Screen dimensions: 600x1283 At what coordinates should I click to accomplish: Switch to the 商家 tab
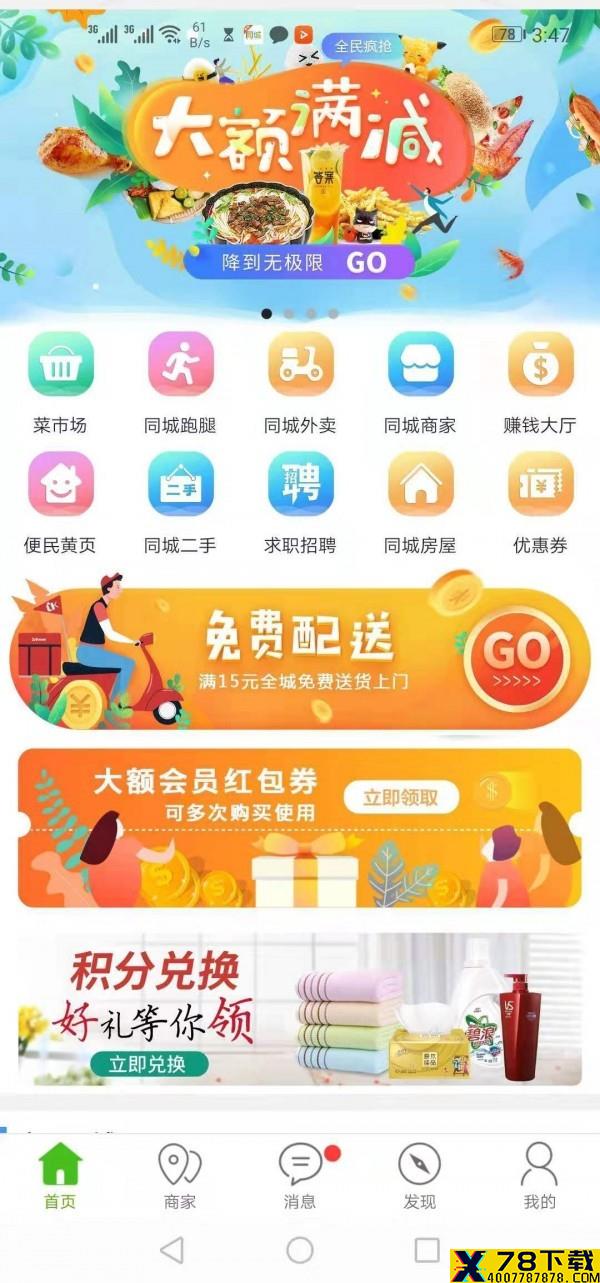click(x=180, y=1178)
